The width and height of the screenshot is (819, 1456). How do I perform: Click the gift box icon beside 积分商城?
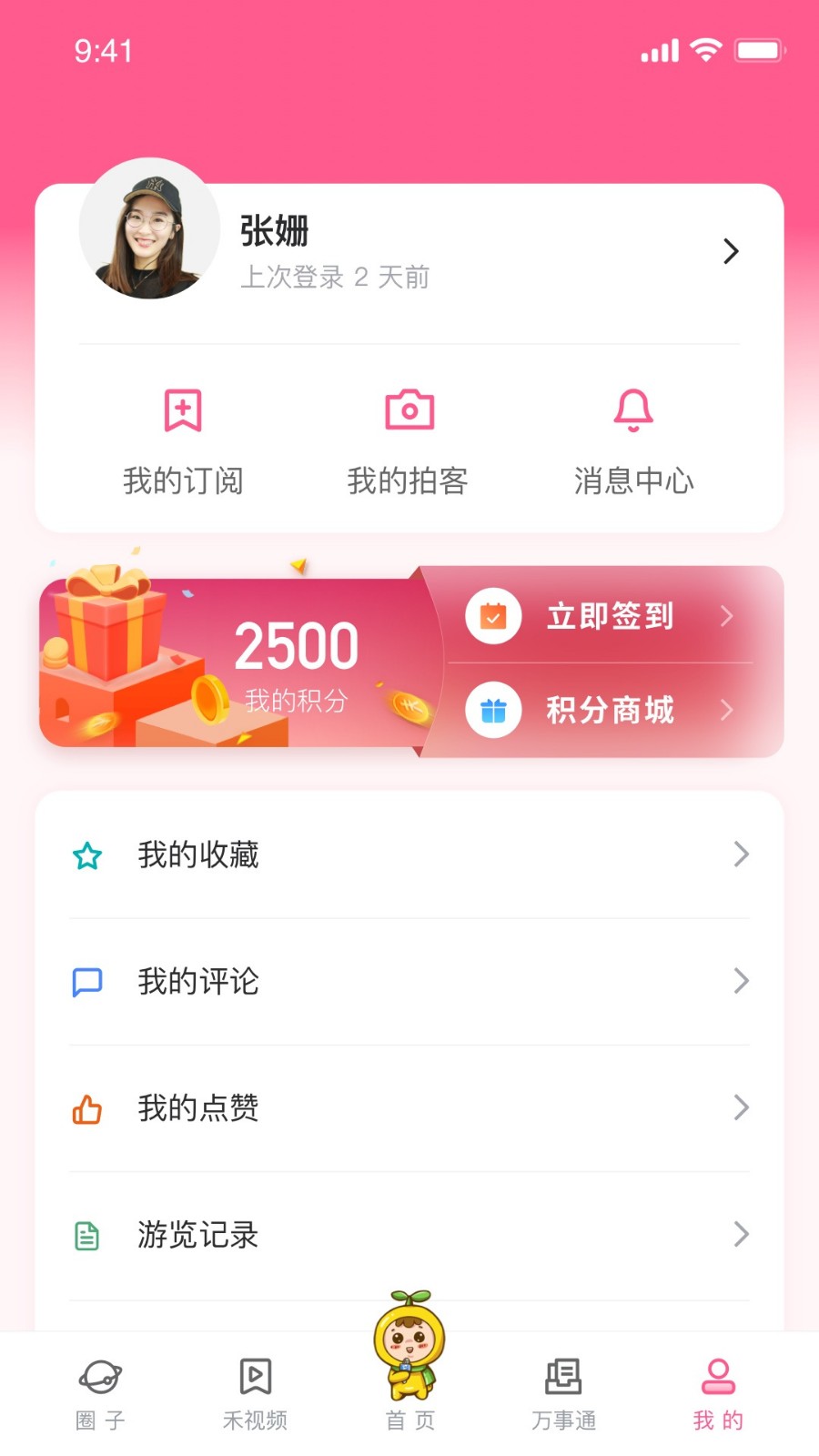click(493, 711)
